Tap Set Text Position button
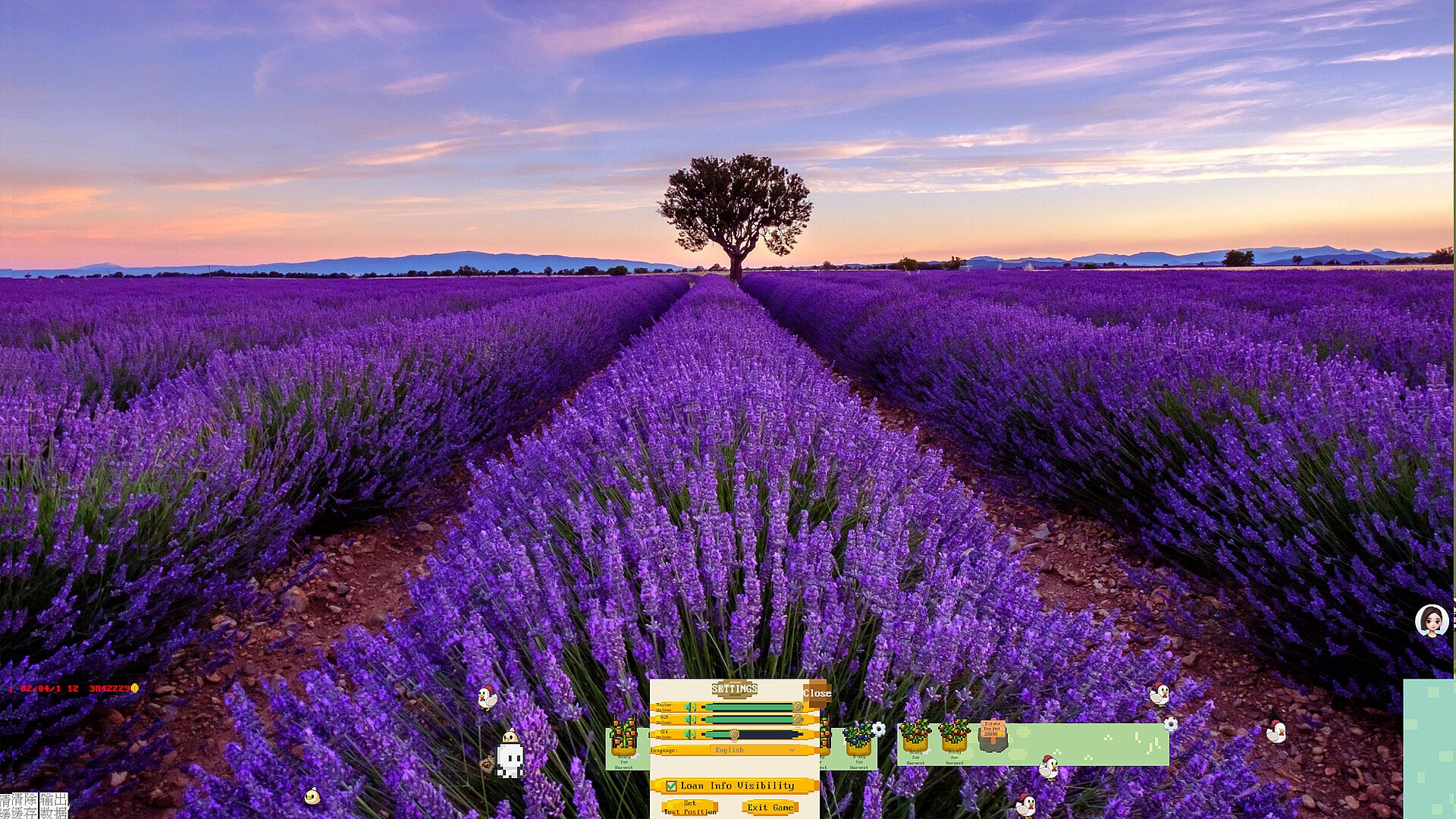This screenshot has height=819, width=1456. coord(689,807)
